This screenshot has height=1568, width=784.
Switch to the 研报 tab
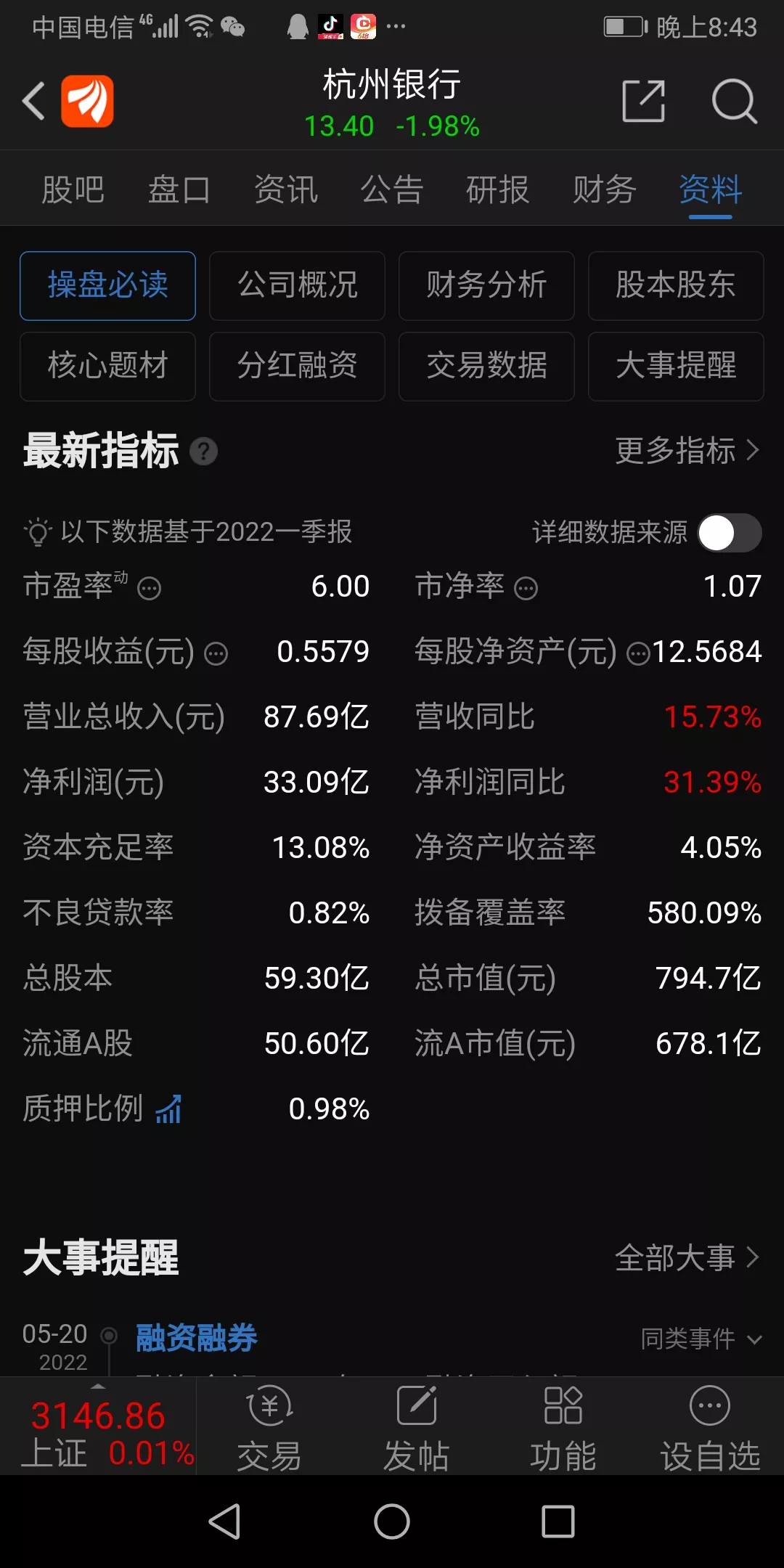pos(498,189)
